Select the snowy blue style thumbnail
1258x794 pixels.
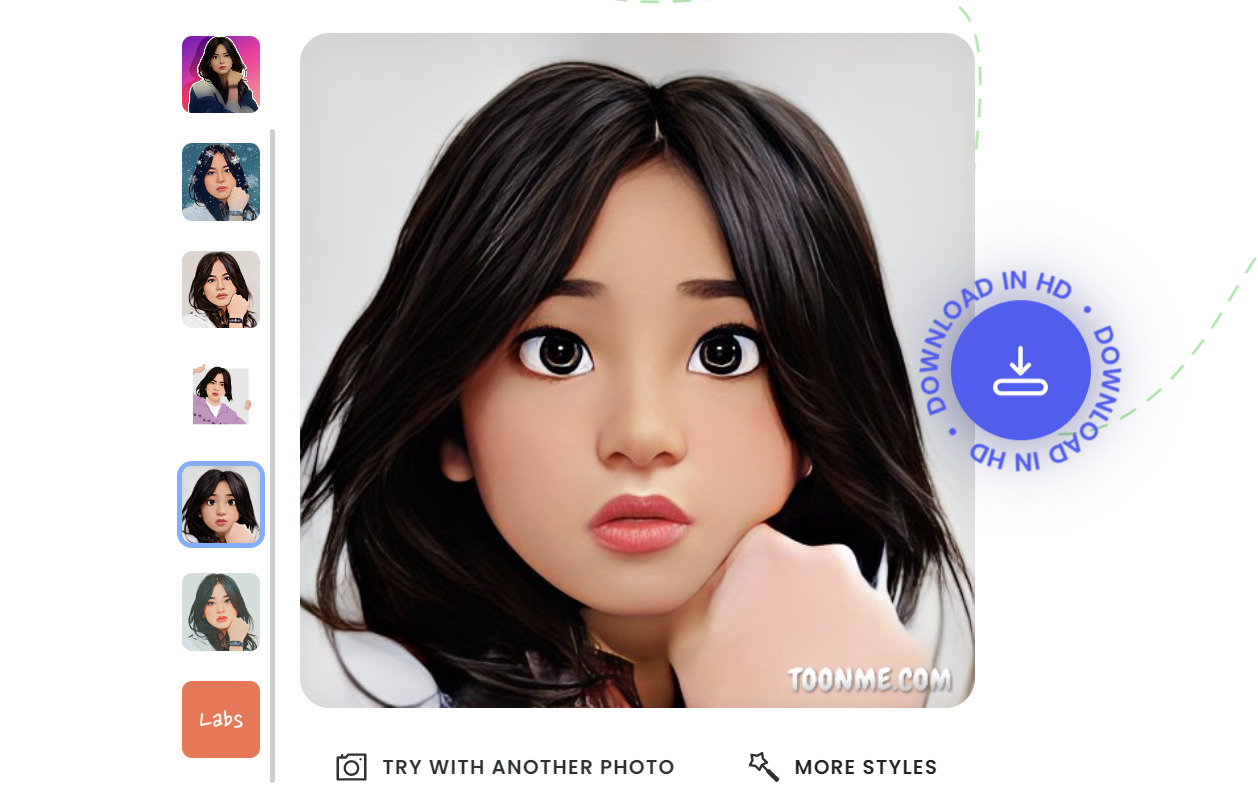[221, 182]
